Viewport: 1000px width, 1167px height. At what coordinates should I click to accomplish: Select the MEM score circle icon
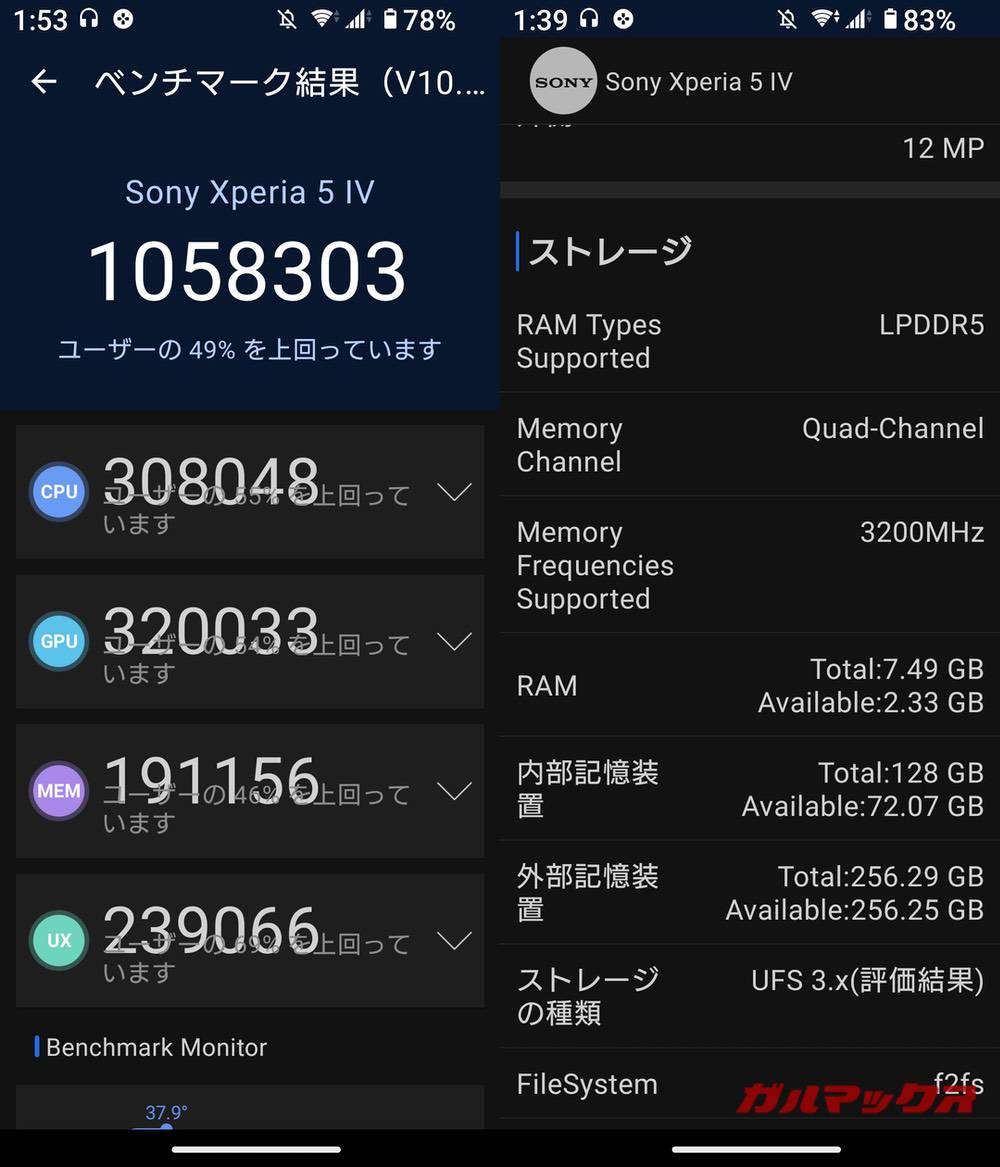58,791
